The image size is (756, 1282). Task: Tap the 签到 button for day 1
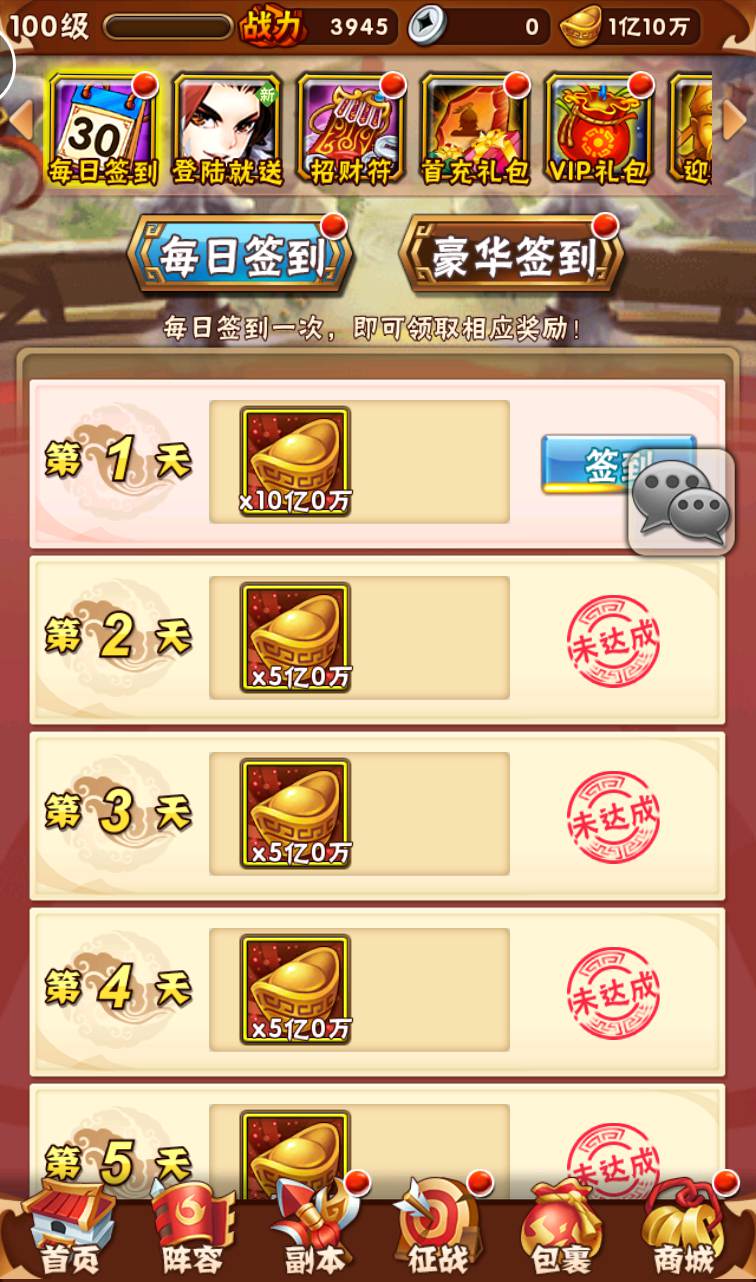618,464
